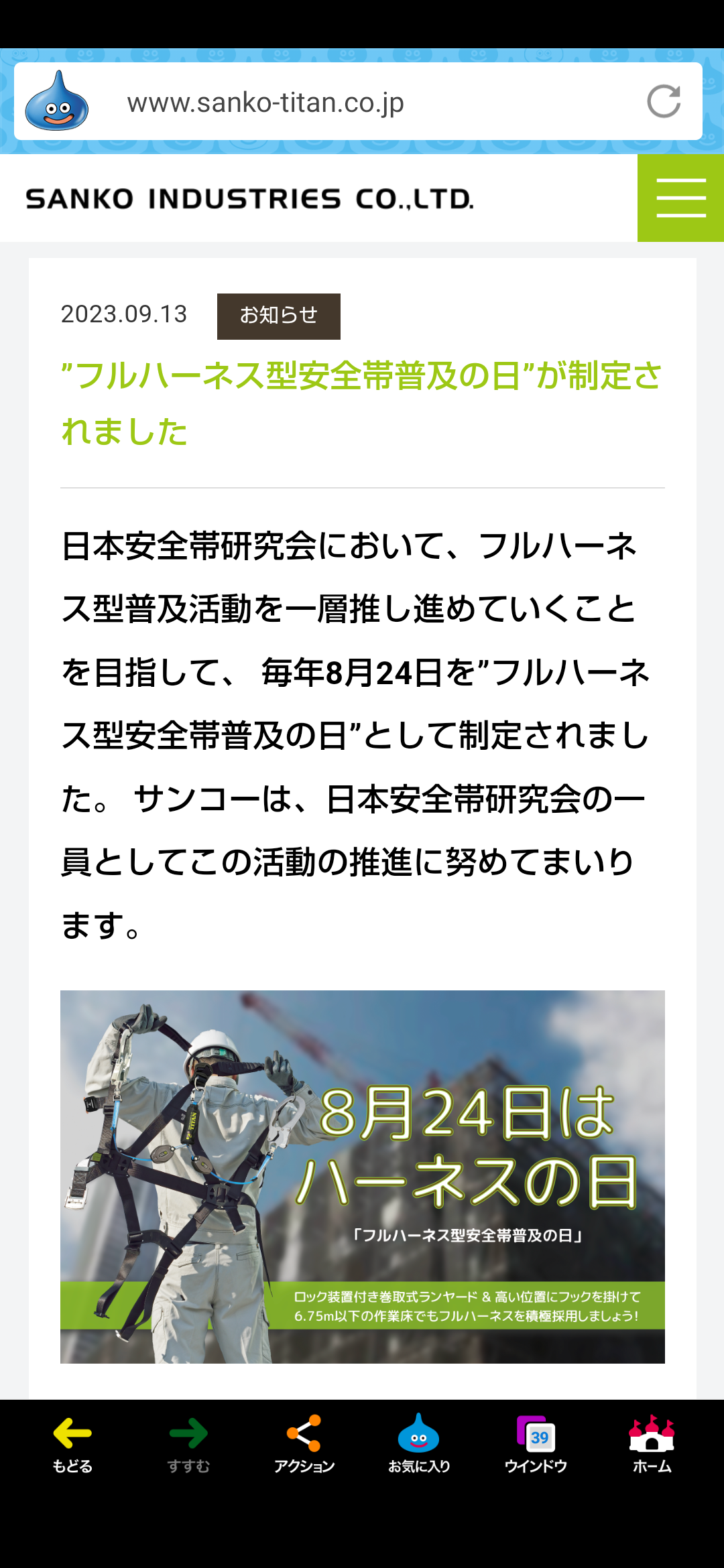Open the アクション share menu
The image size is (724, 1568).
[x=304, y=1444]
